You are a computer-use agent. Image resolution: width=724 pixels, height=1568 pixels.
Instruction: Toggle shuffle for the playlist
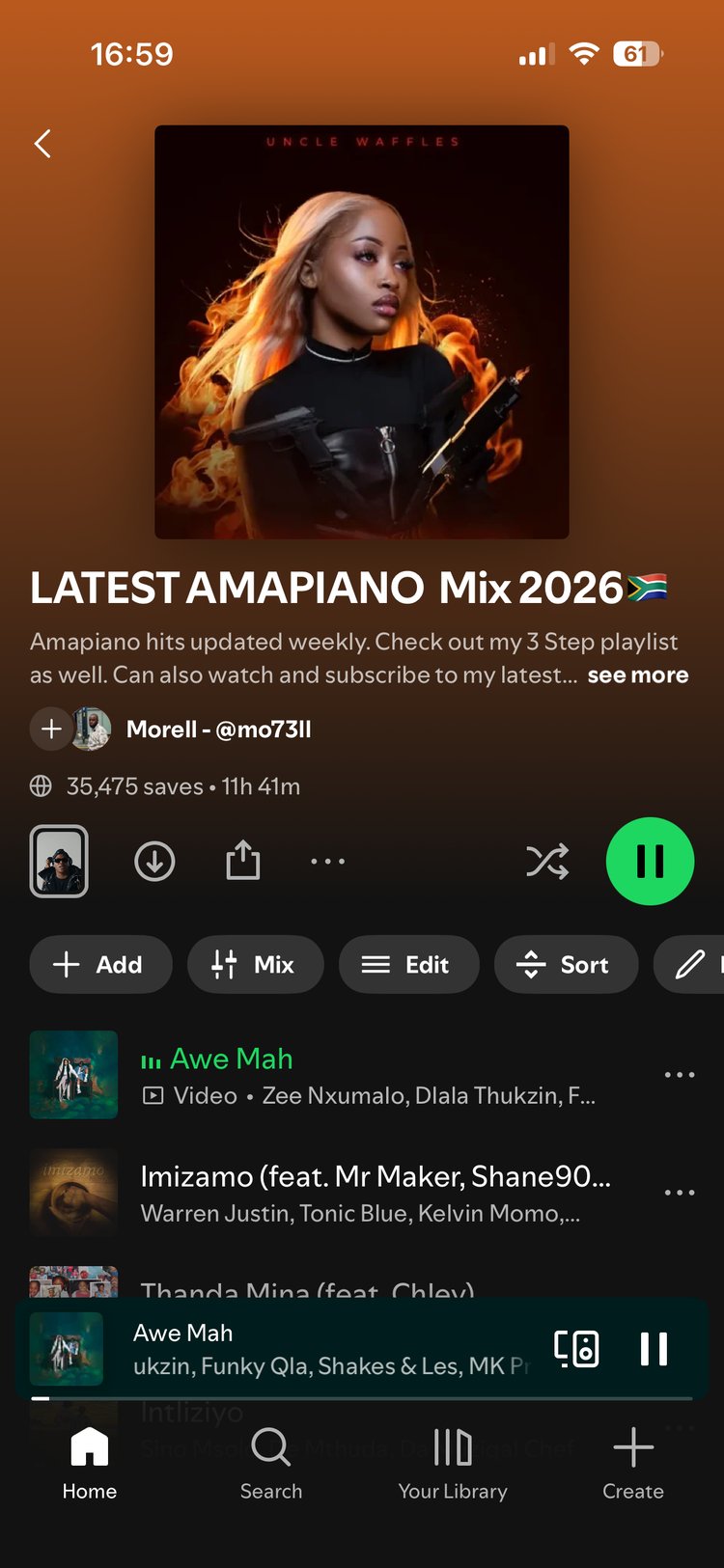point(547,861)
